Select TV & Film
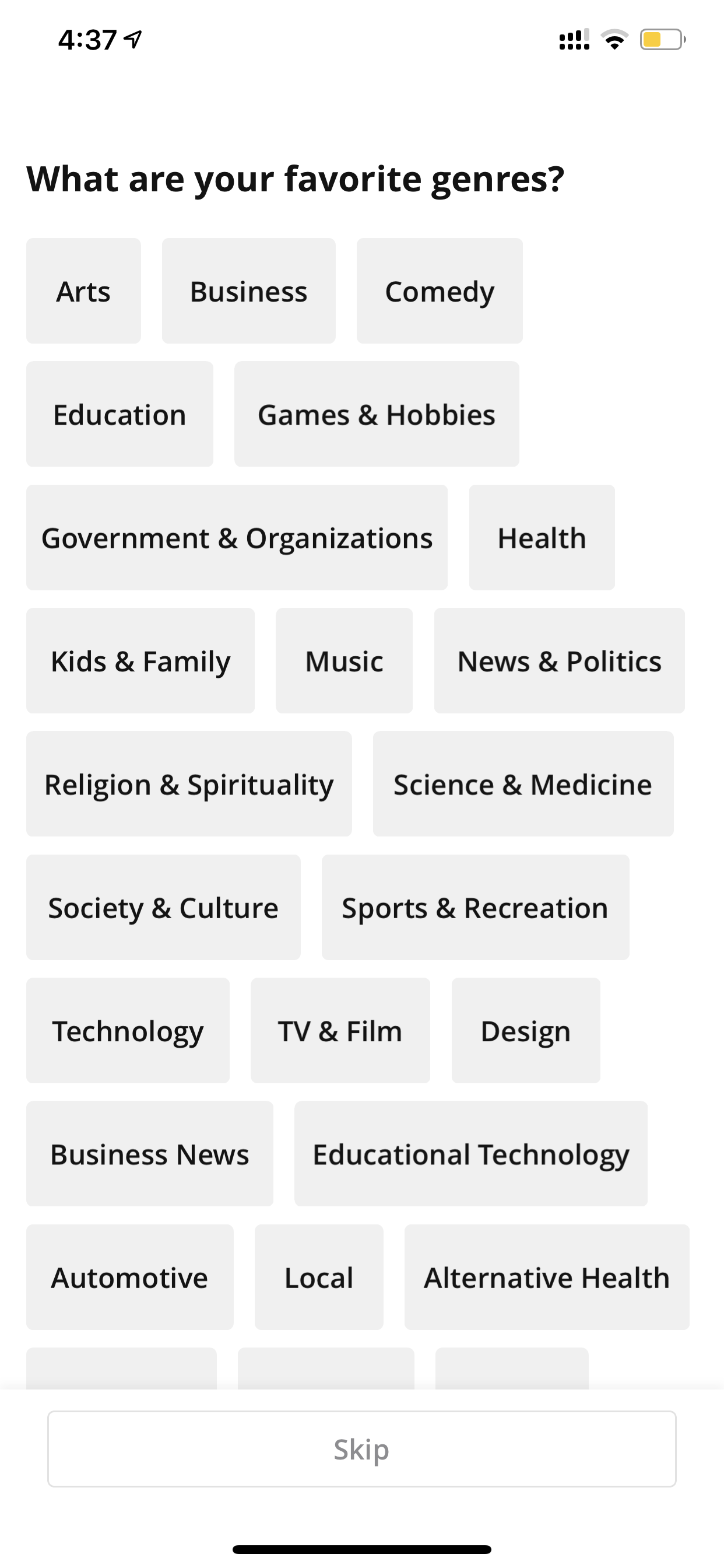 point(340,1031)
